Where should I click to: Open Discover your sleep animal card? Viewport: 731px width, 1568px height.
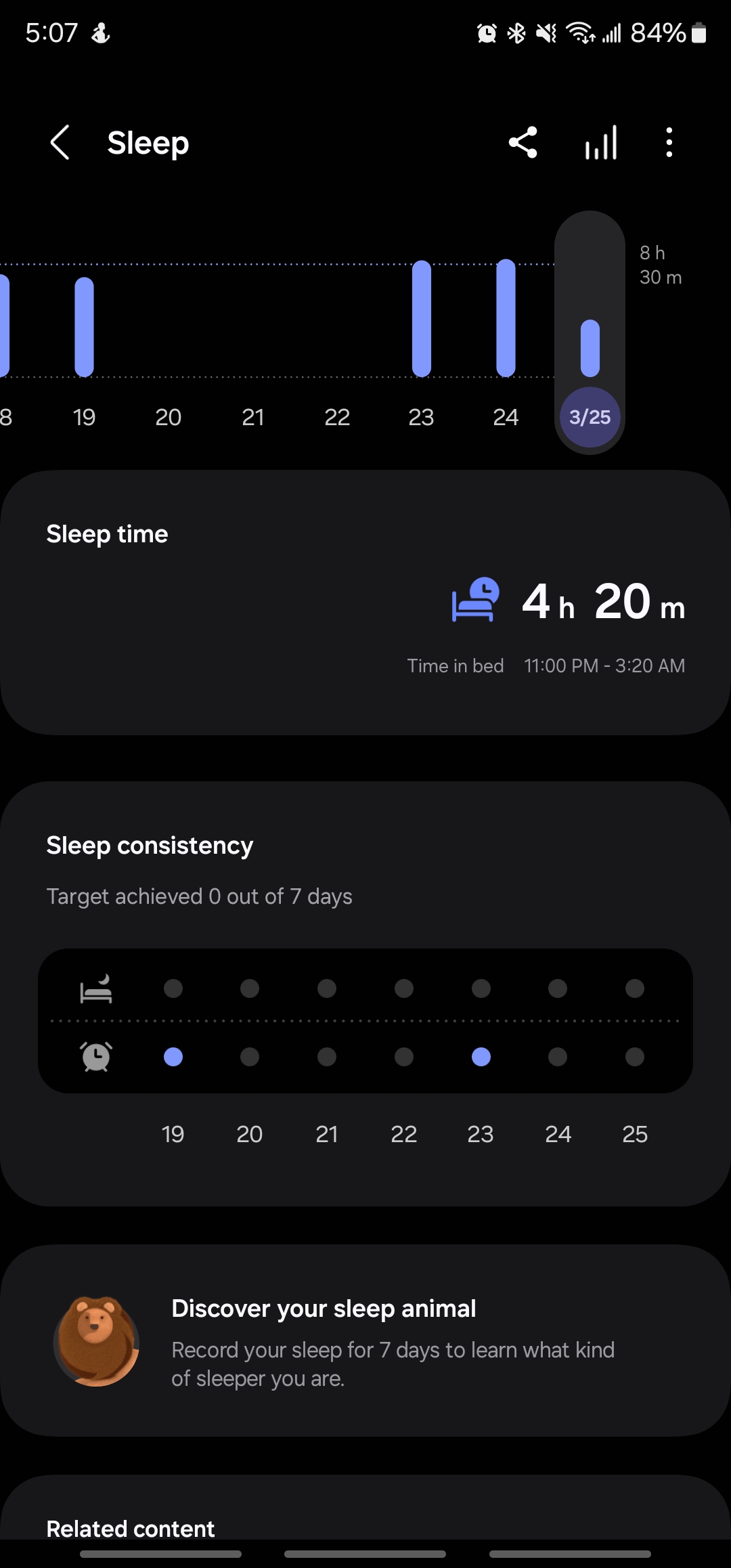coord(365,1341)
